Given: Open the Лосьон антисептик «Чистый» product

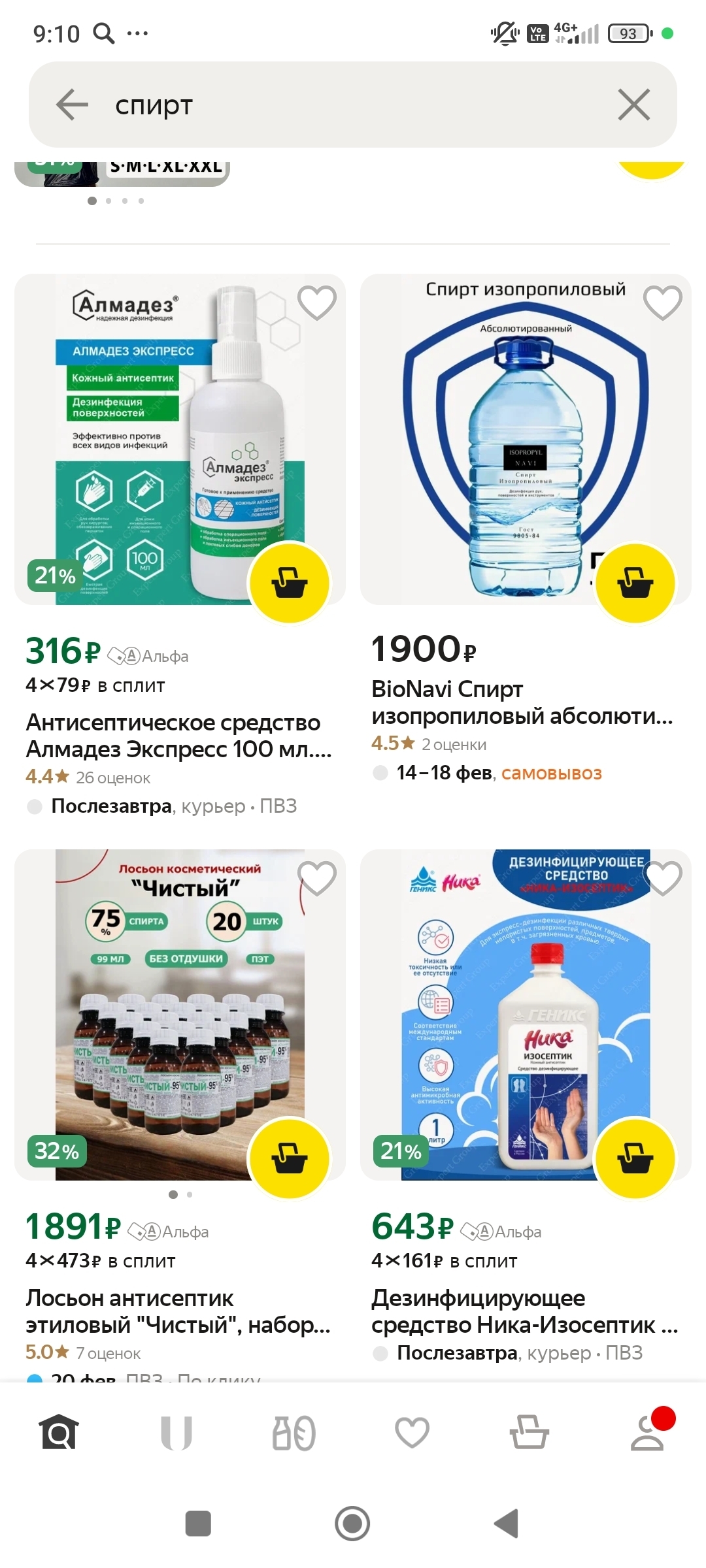Looking at the screenshot, I should pyautogui.click(x=177, y=1311).
